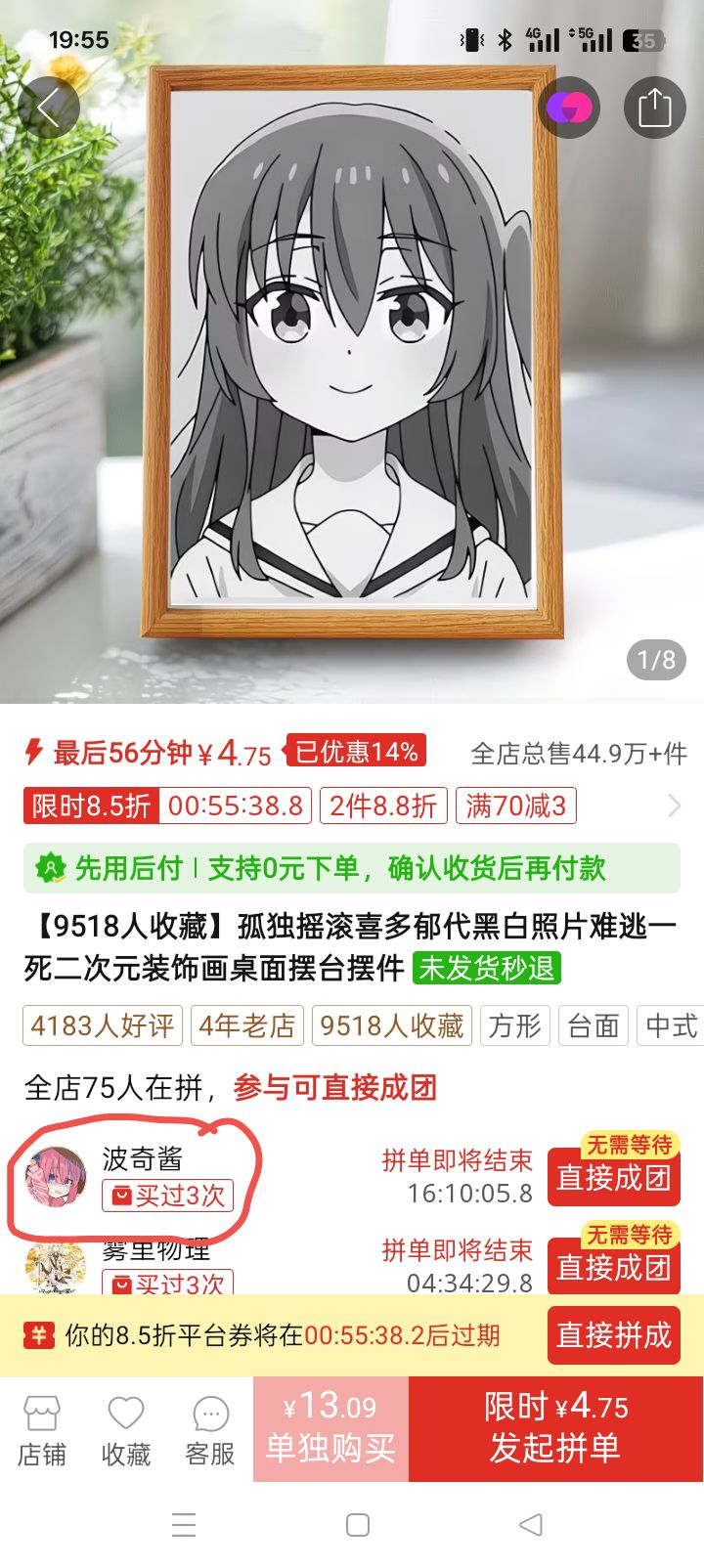Screen dimensions: 704x1568
Task: Expand the discount coupons chevron
Action: 674,806
